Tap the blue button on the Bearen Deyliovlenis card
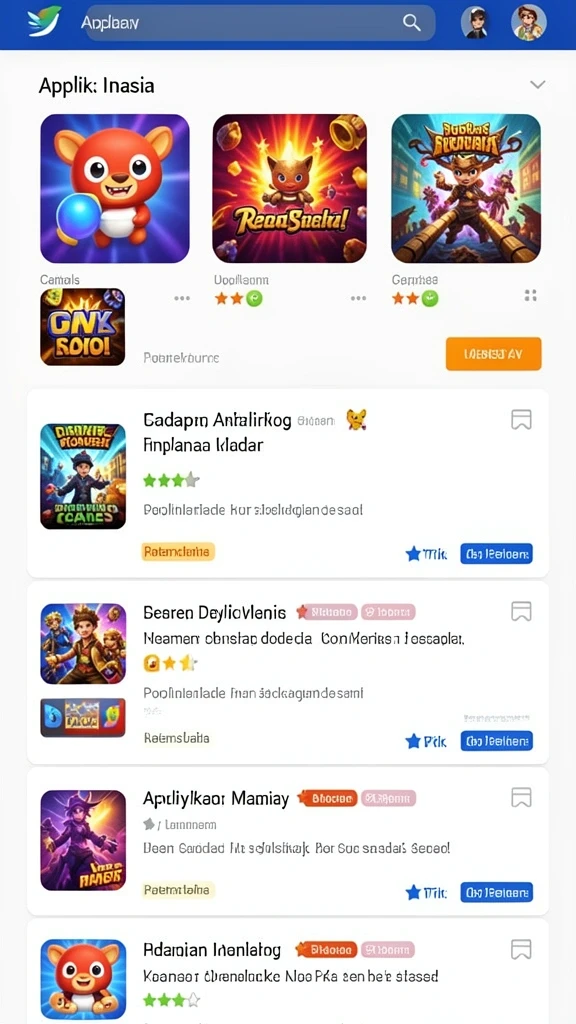 coord(496,741)
